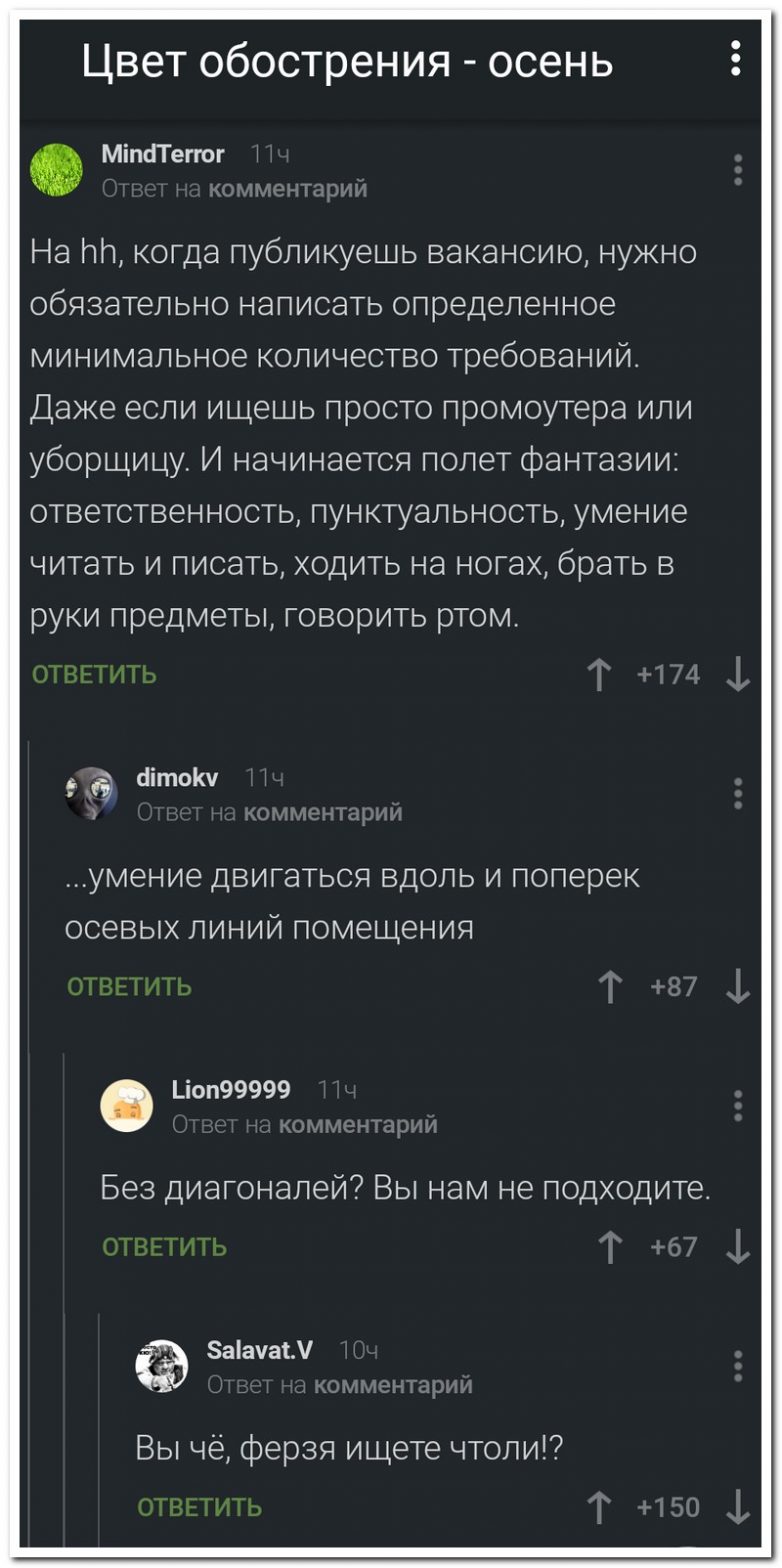Downvote Salavat.V's comment

[738, 1507]
